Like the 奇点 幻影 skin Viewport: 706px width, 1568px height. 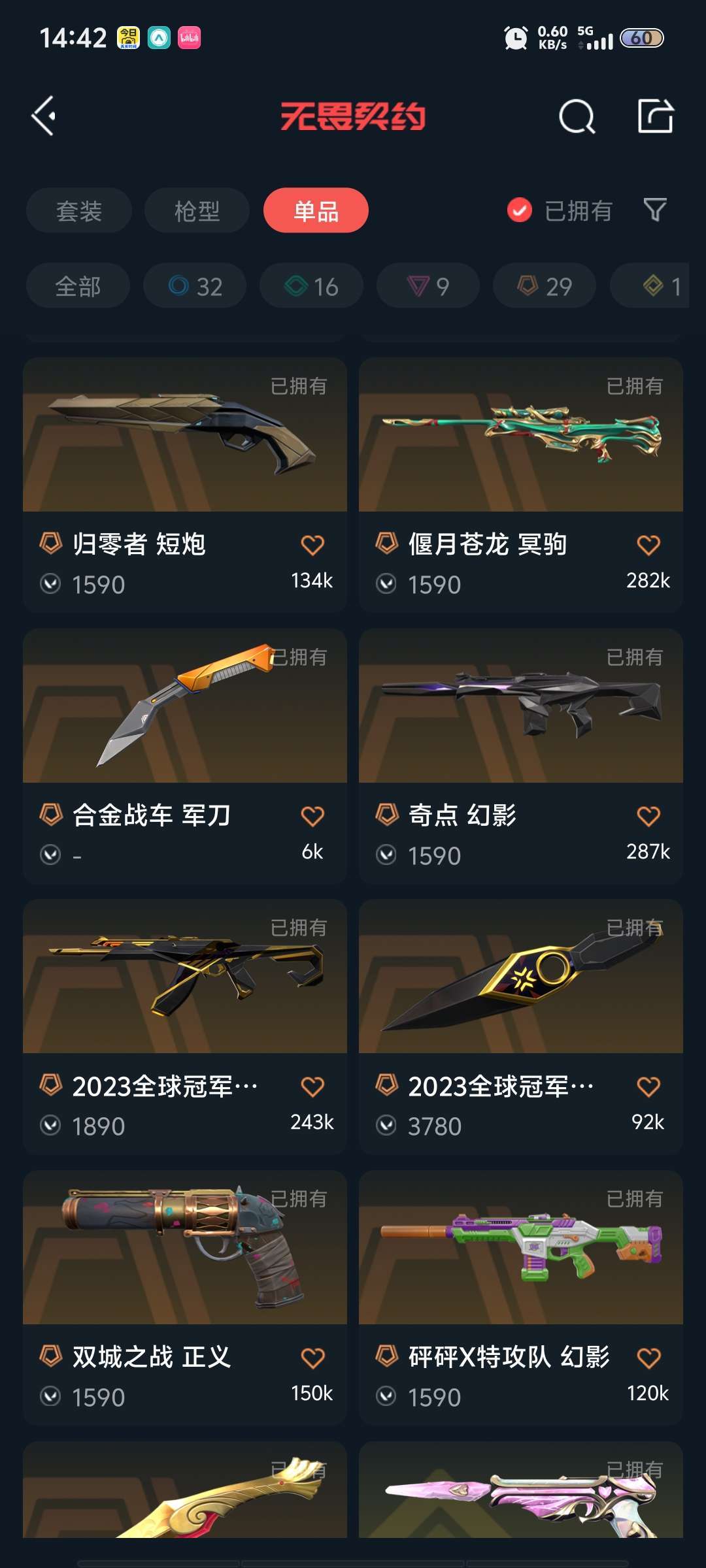(x=648, y=816)
